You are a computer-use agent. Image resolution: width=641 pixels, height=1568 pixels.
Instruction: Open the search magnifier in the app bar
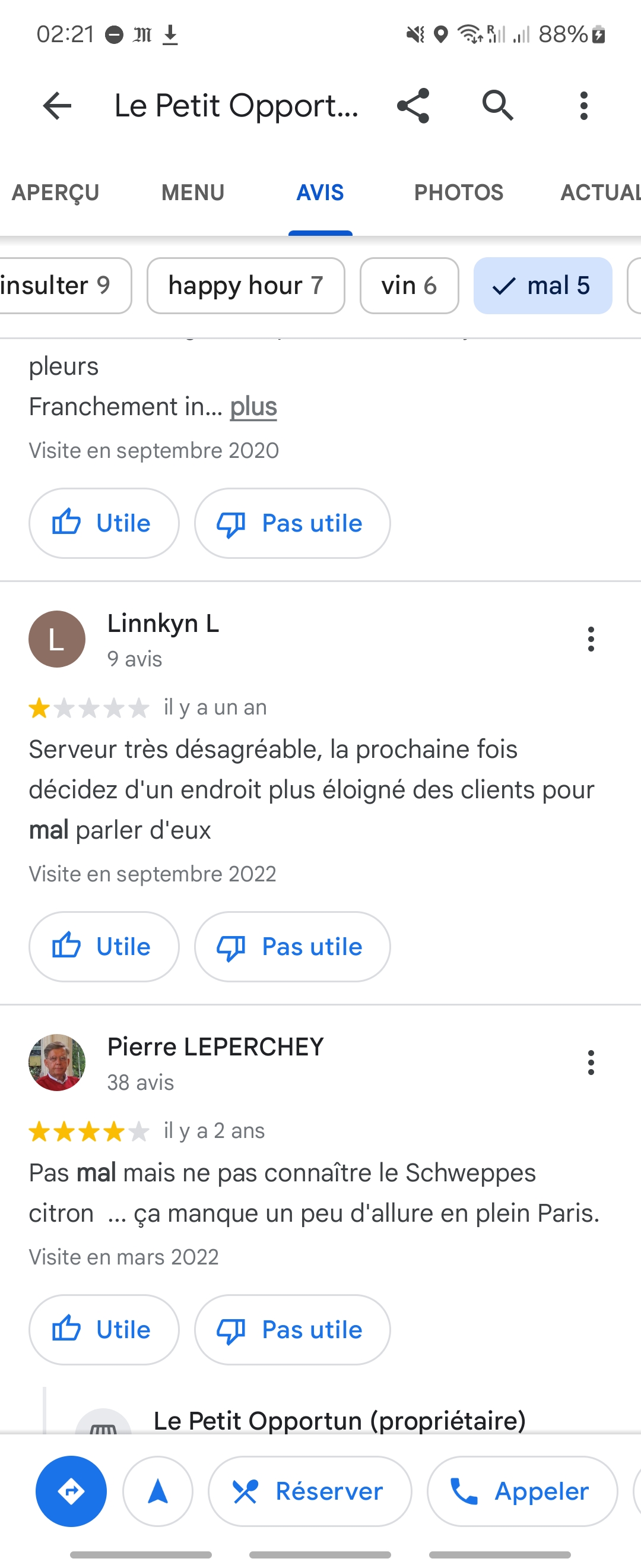point(497,106)
